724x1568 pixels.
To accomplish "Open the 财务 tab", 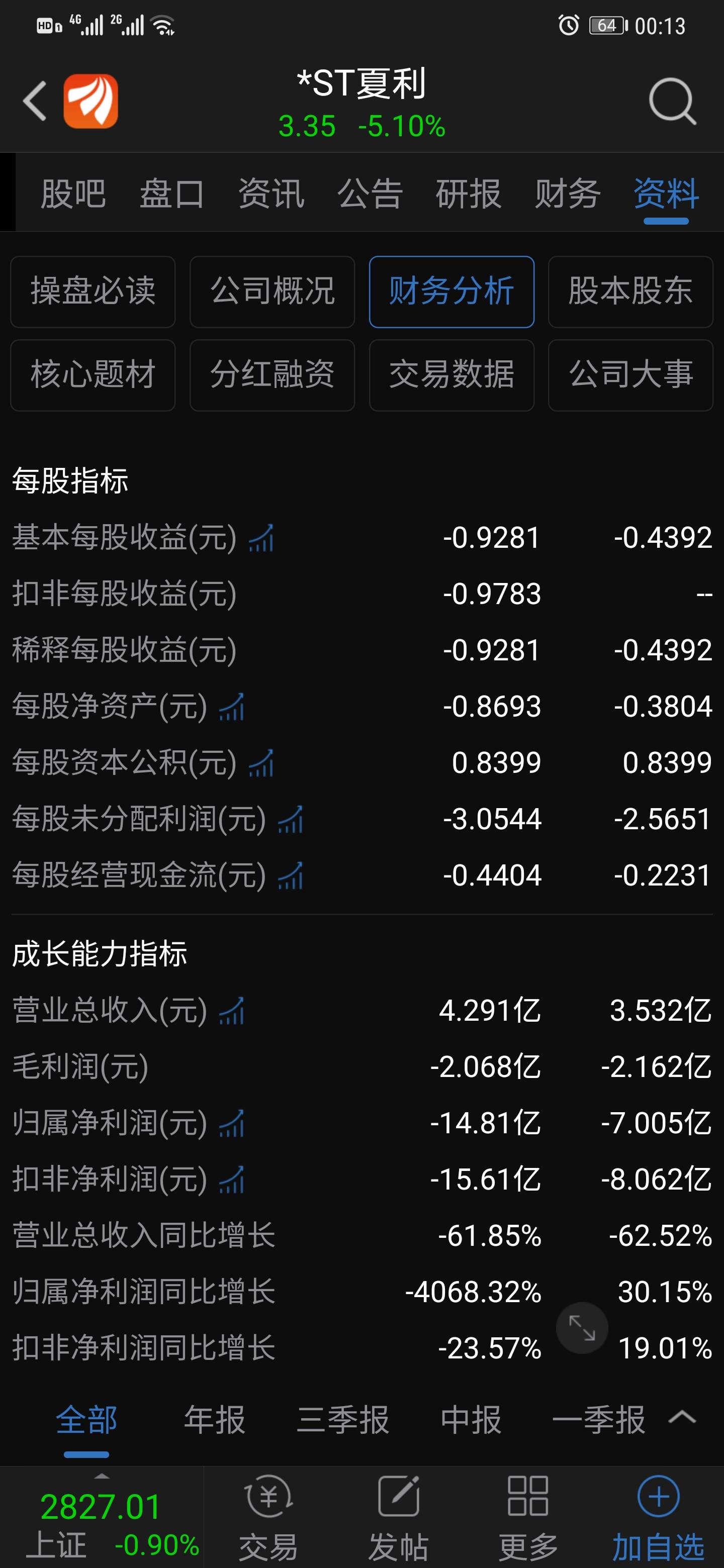I will click(x=568, y=193).
